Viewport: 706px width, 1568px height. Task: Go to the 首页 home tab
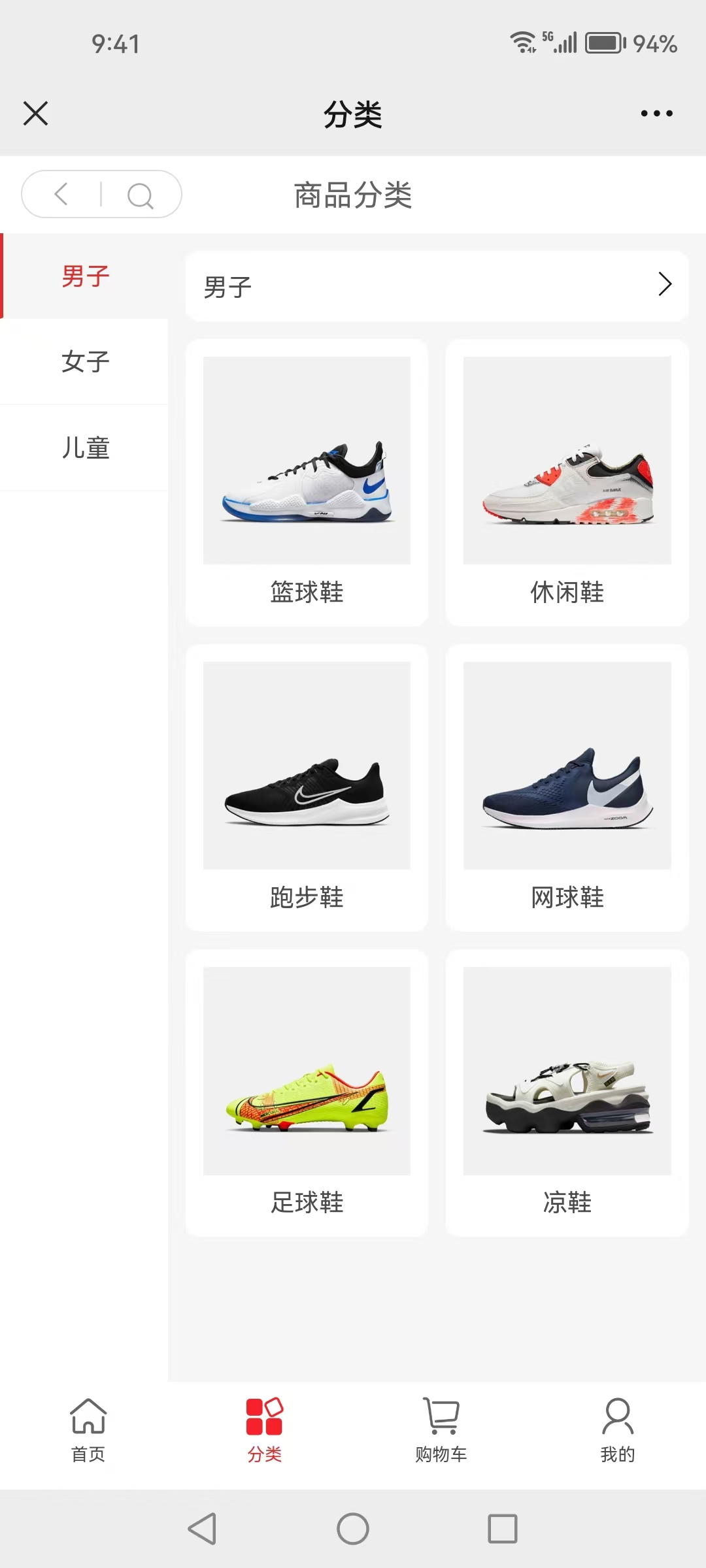[88, 1429]
